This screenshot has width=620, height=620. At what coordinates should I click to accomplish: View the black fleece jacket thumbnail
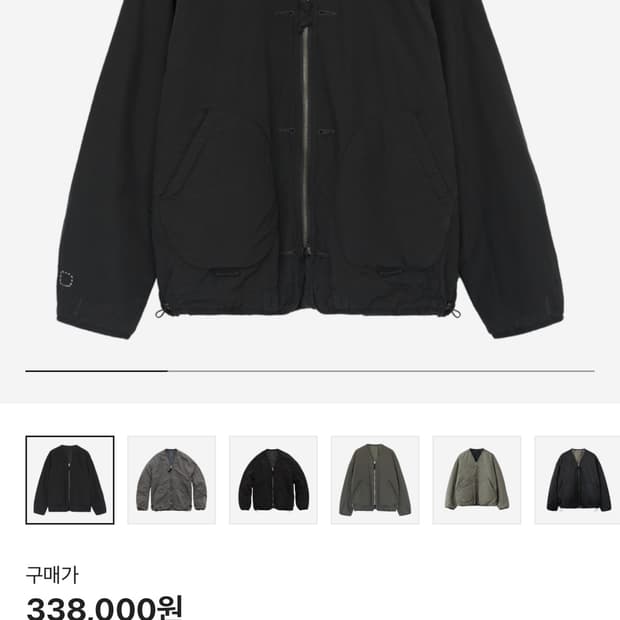tap(273, 480)
